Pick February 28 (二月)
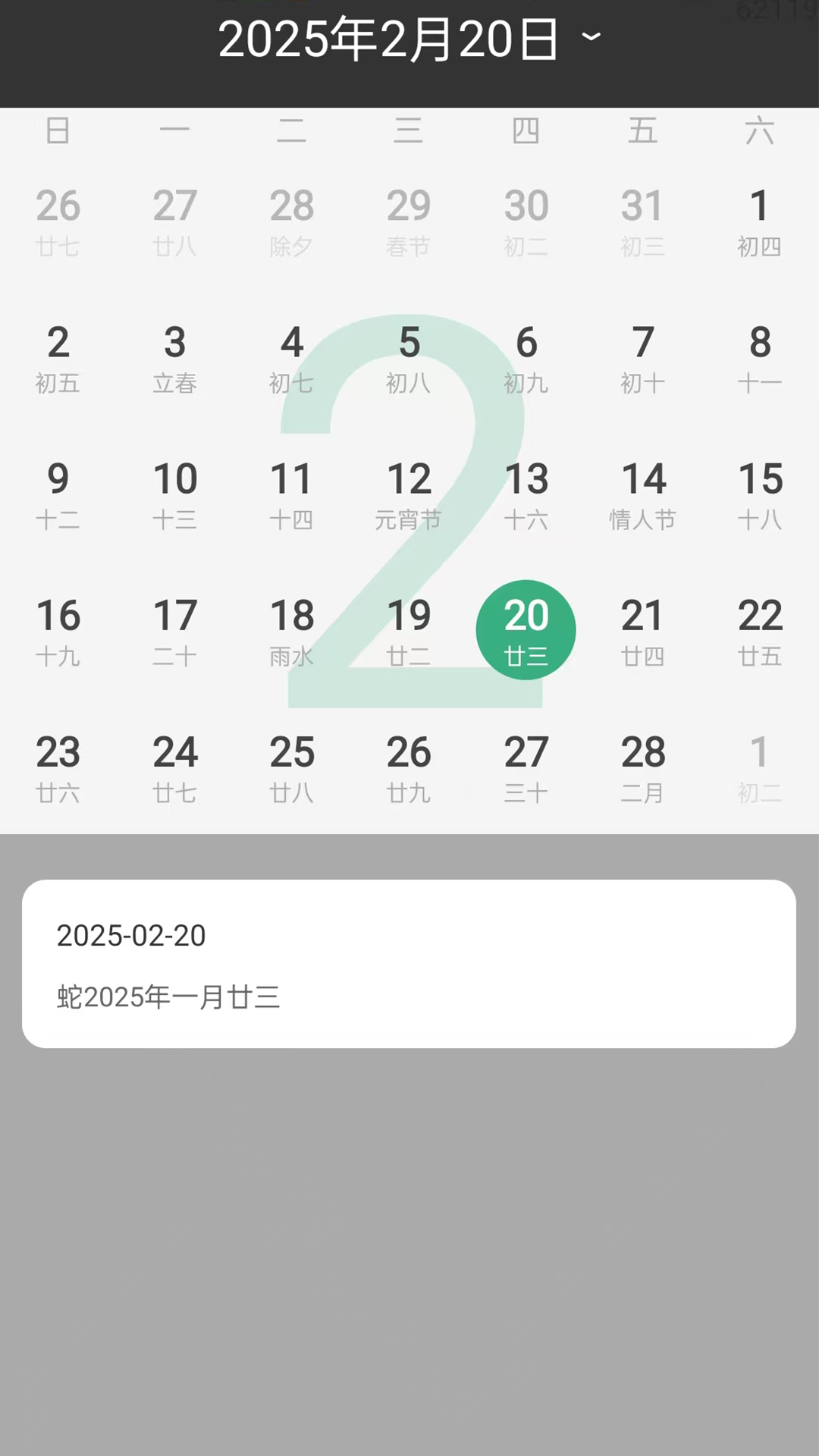Image resolution: width=819 pixels, height=1456 pixels. (642, 767)
